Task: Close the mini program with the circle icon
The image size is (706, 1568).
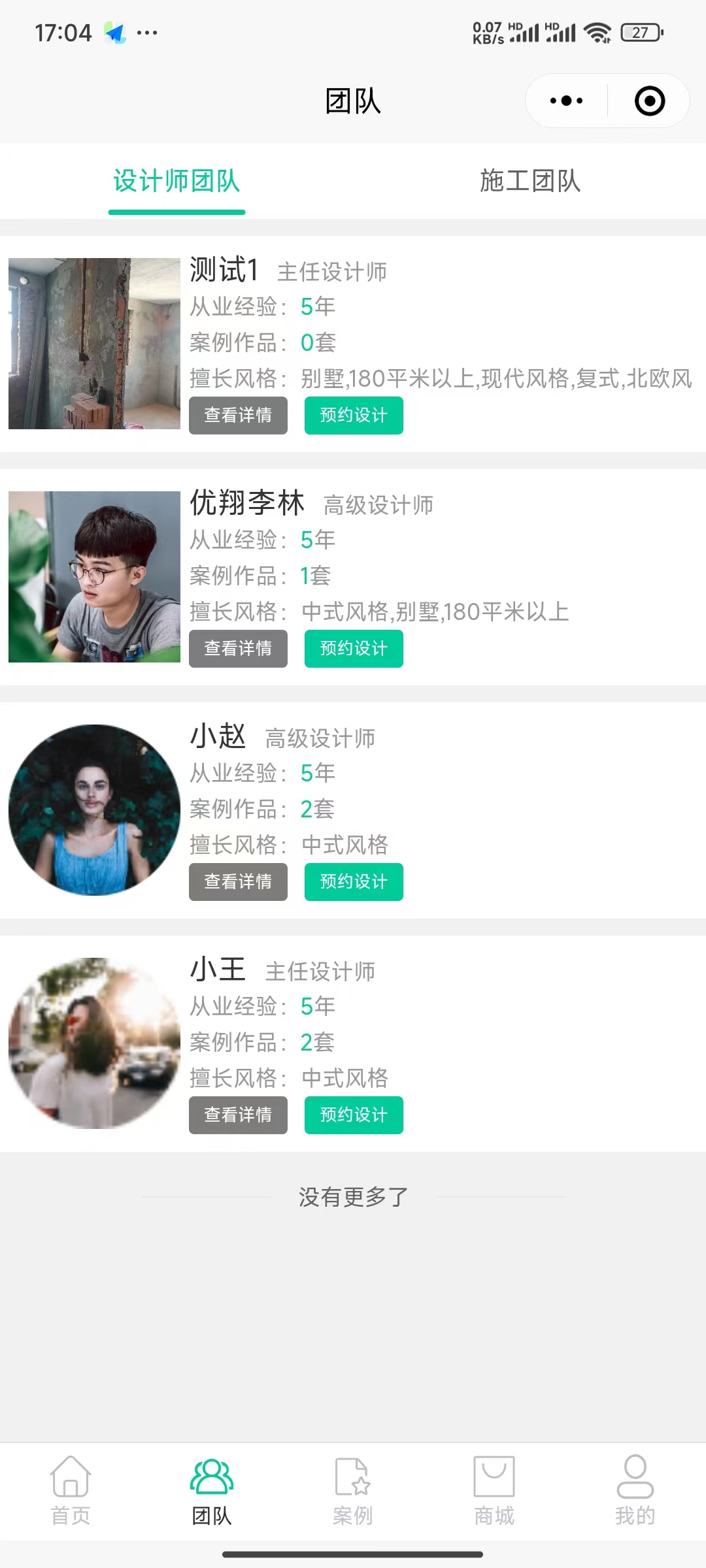Action: pyautogui.click(x=650, y=101)
